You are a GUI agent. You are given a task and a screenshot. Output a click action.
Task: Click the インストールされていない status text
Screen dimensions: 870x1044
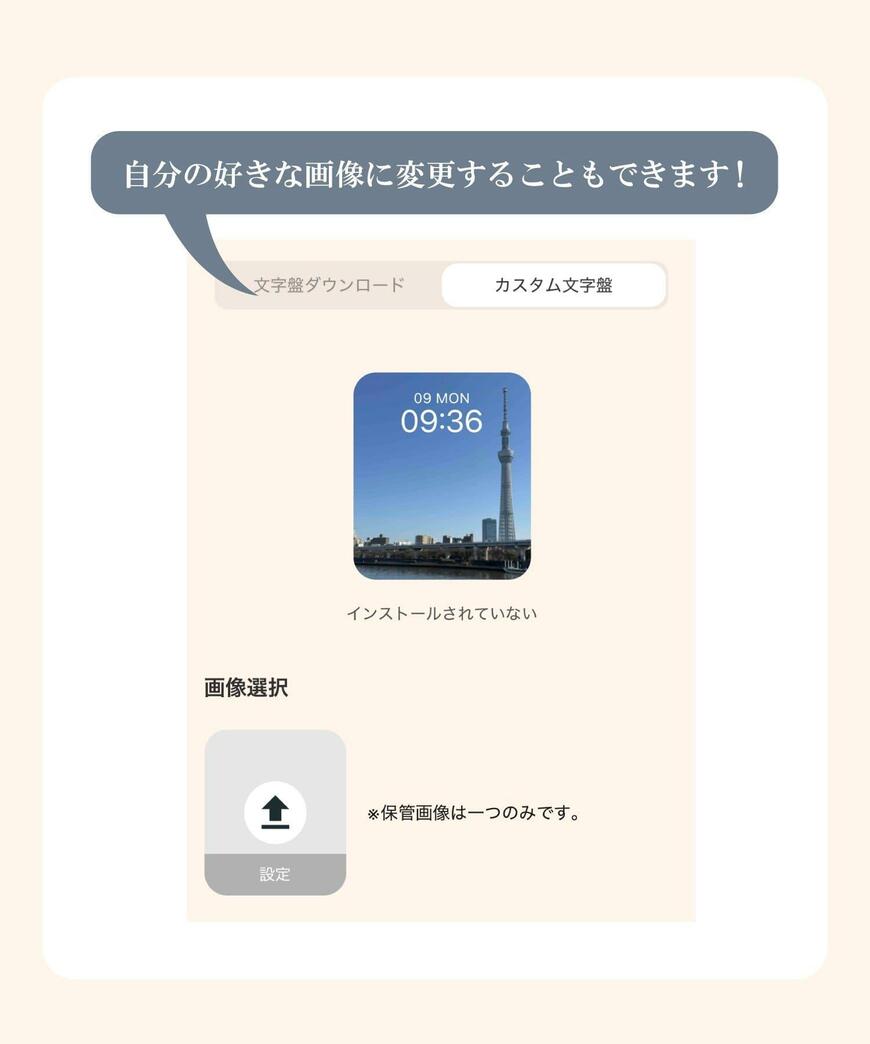441,612
